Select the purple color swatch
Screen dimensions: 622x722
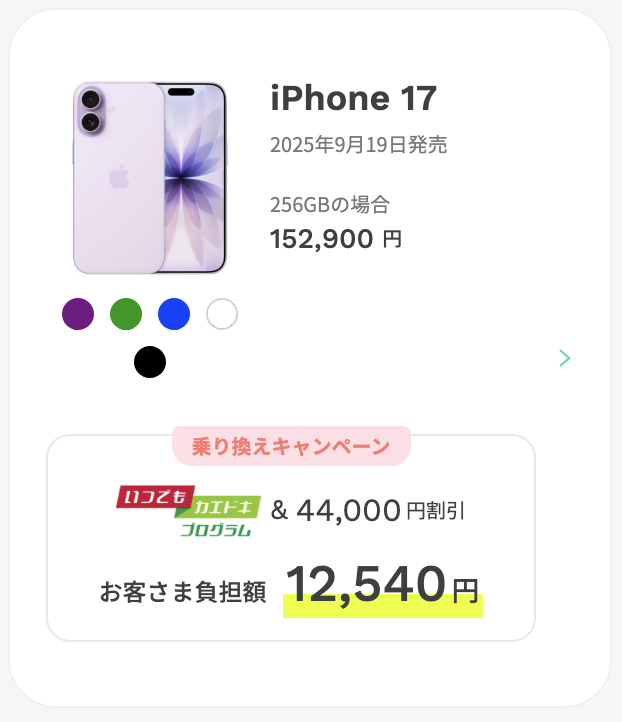(x=78, y=314)
